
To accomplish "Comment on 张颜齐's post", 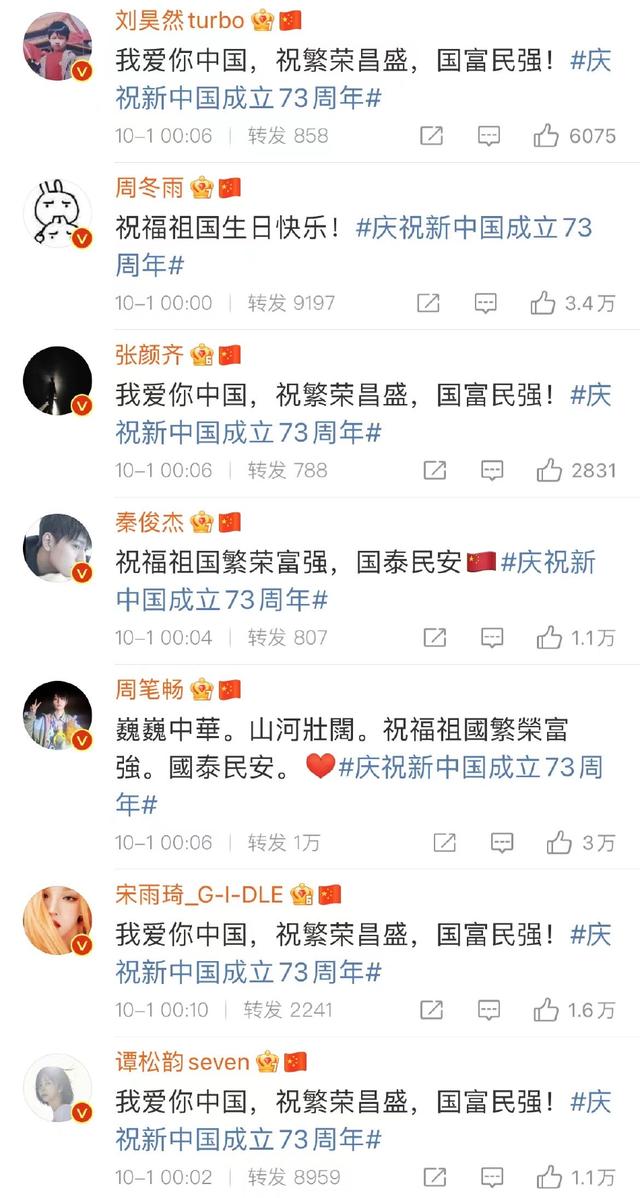I will (491, 470).
